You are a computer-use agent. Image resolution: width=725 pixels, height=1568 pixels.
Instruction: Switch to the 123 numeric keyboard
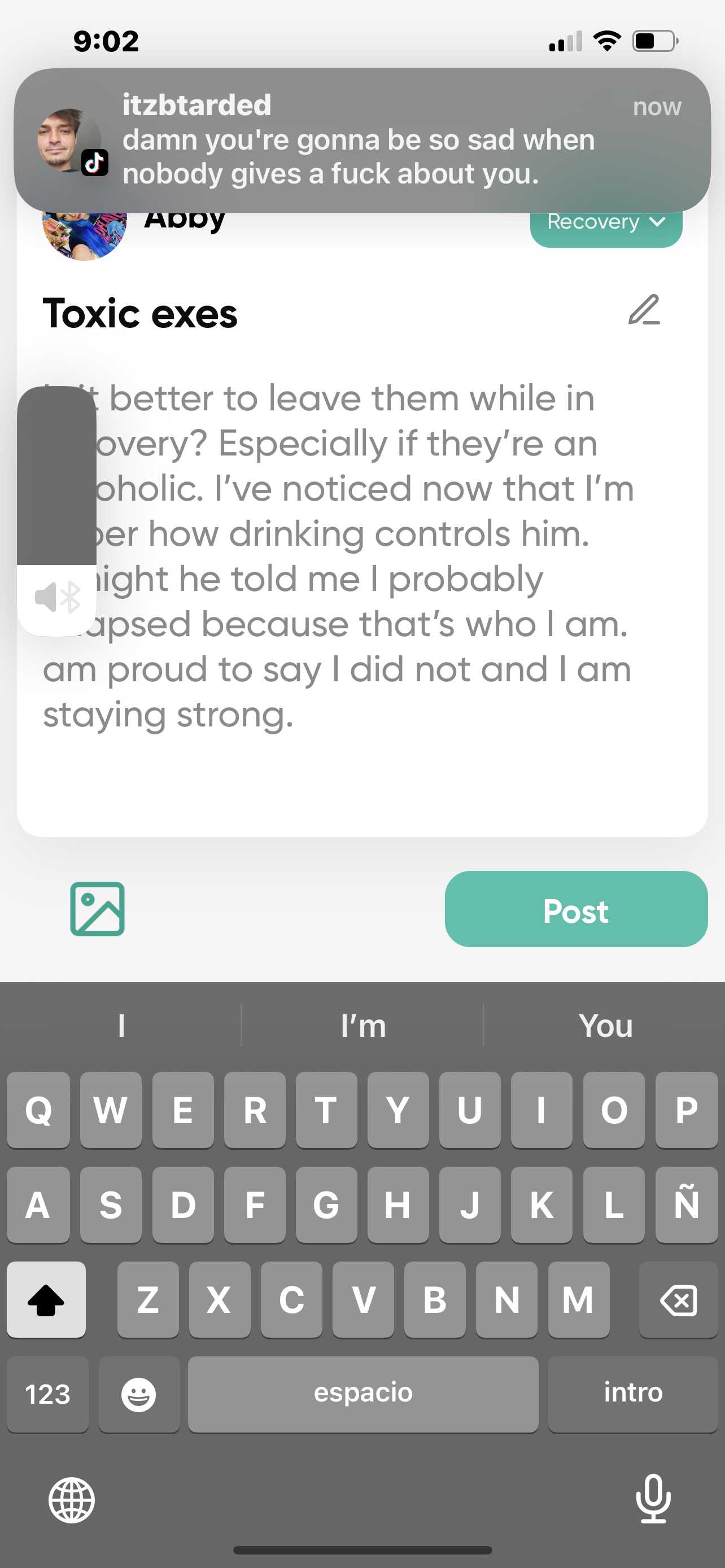[47, 1394]
